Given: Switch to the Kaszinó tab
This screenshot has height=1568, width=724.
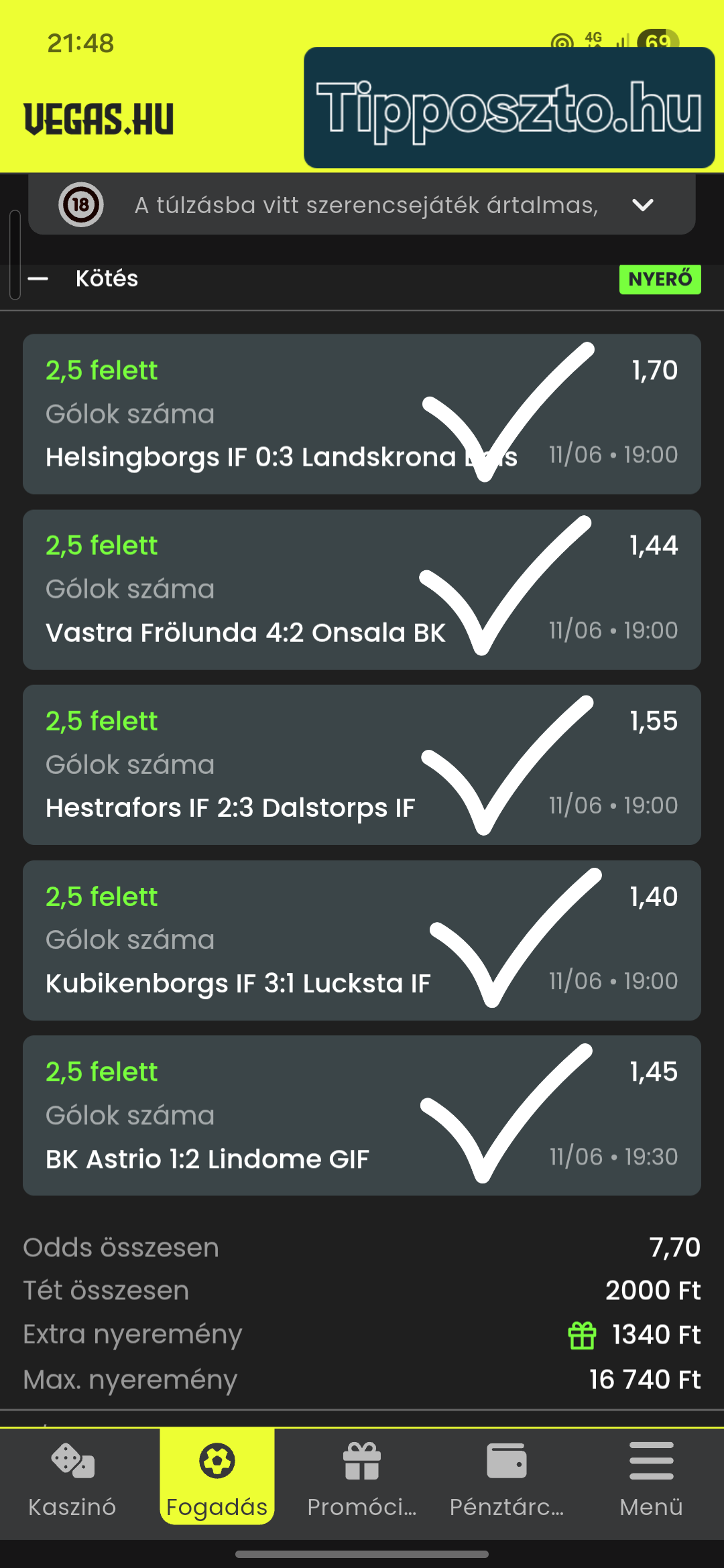Looking at the screenshot, I should tap(72, 1481).
